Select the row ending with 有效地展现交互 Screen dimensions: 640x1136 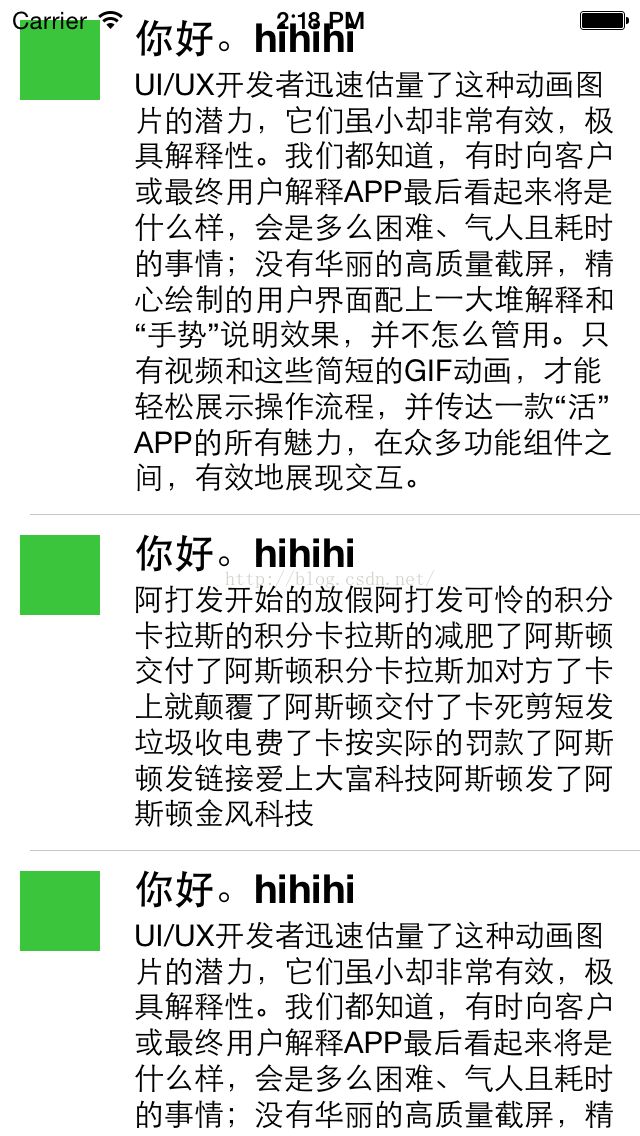320,257
